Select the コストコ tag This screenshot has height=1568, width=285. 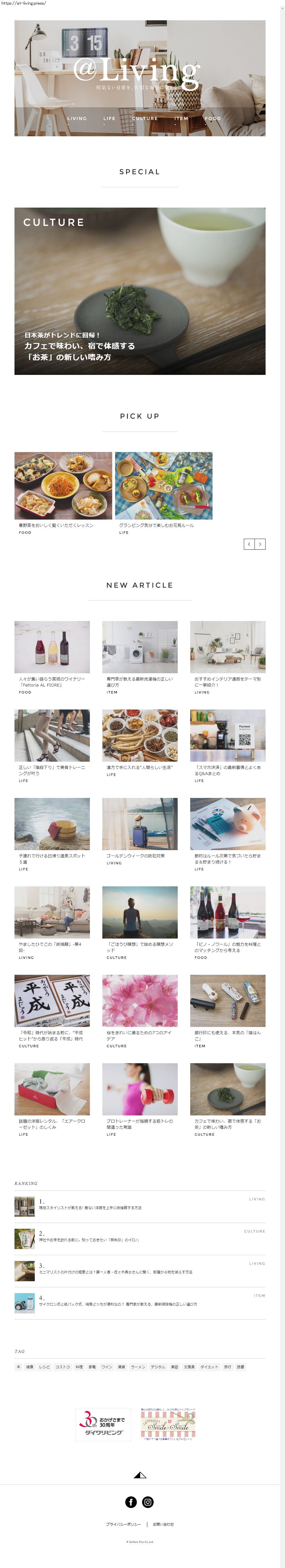(x=63, y=1366)
